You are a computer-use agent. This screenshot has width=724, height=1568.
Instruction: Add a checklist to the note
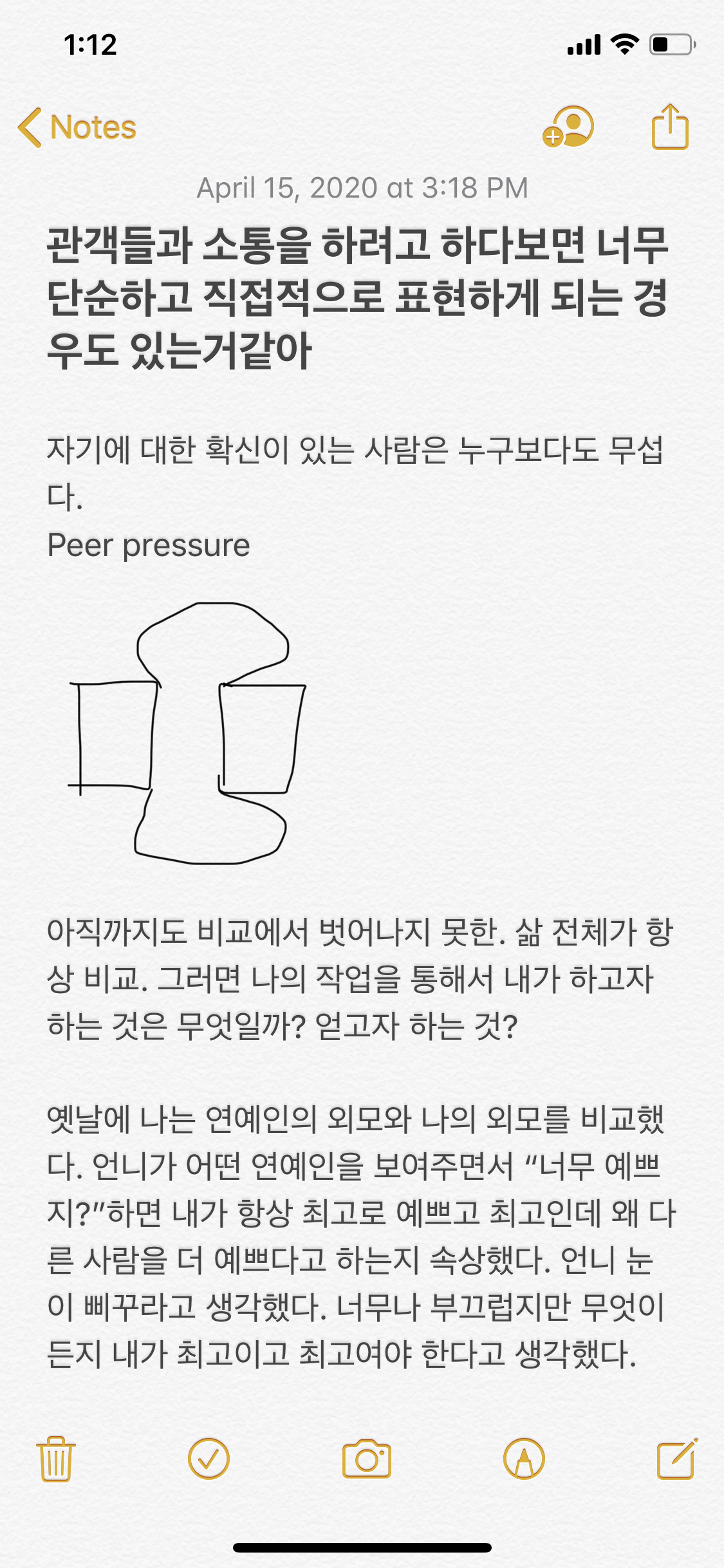click(x=209, y=1459)
